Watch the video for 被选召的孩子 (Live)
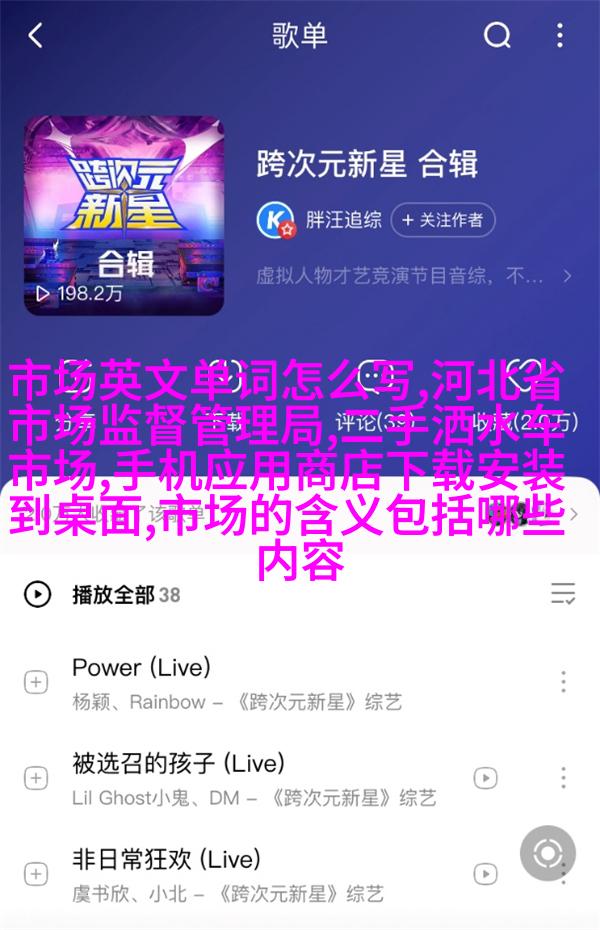Screen dimensions: 600x930 pos(485,777)
